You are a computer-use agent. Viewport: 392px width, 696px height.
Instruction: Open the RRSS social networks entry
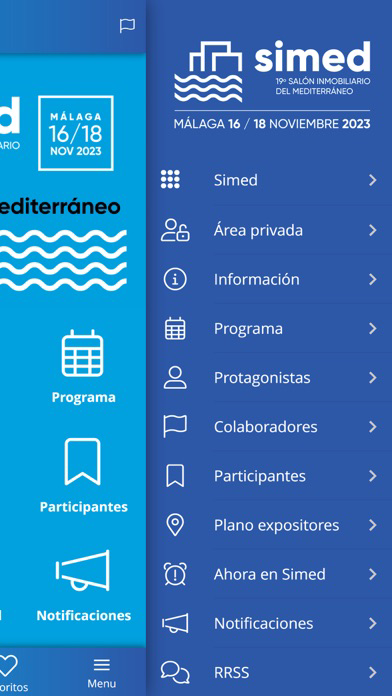click(269, 672)
